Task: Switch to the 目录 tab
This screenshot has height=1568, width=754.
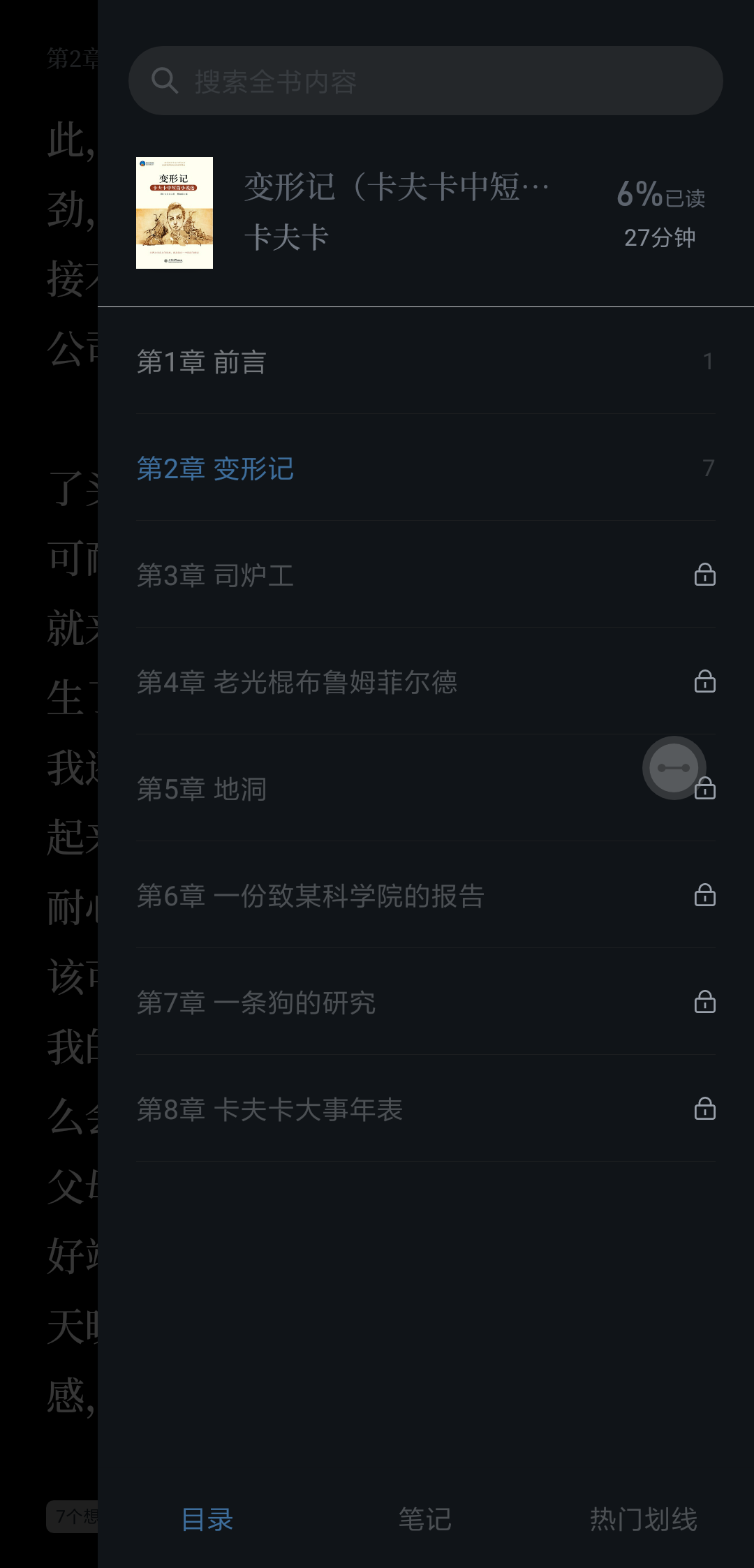Action: [207, 1519]
